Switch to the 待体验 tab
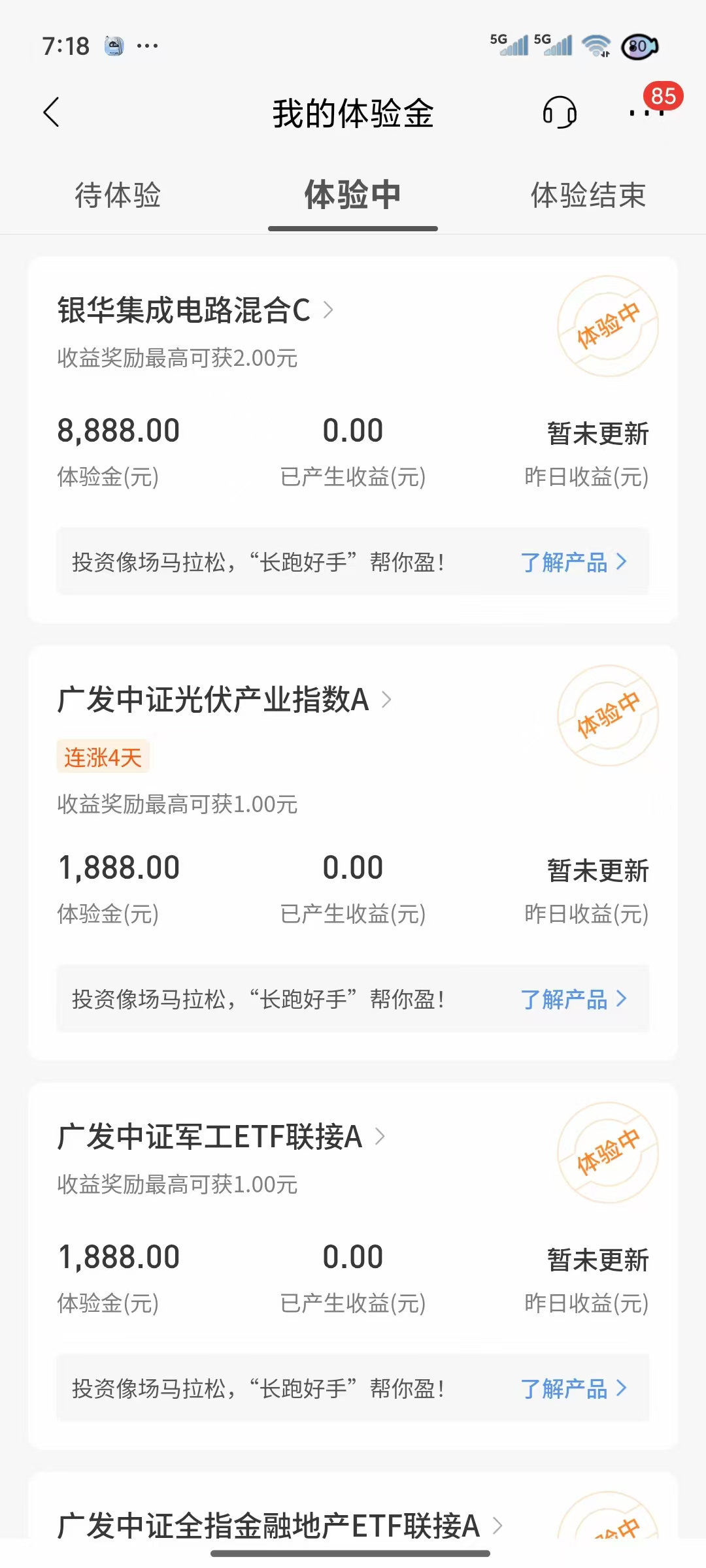706x1568 pixels. (x=118, y=195)
